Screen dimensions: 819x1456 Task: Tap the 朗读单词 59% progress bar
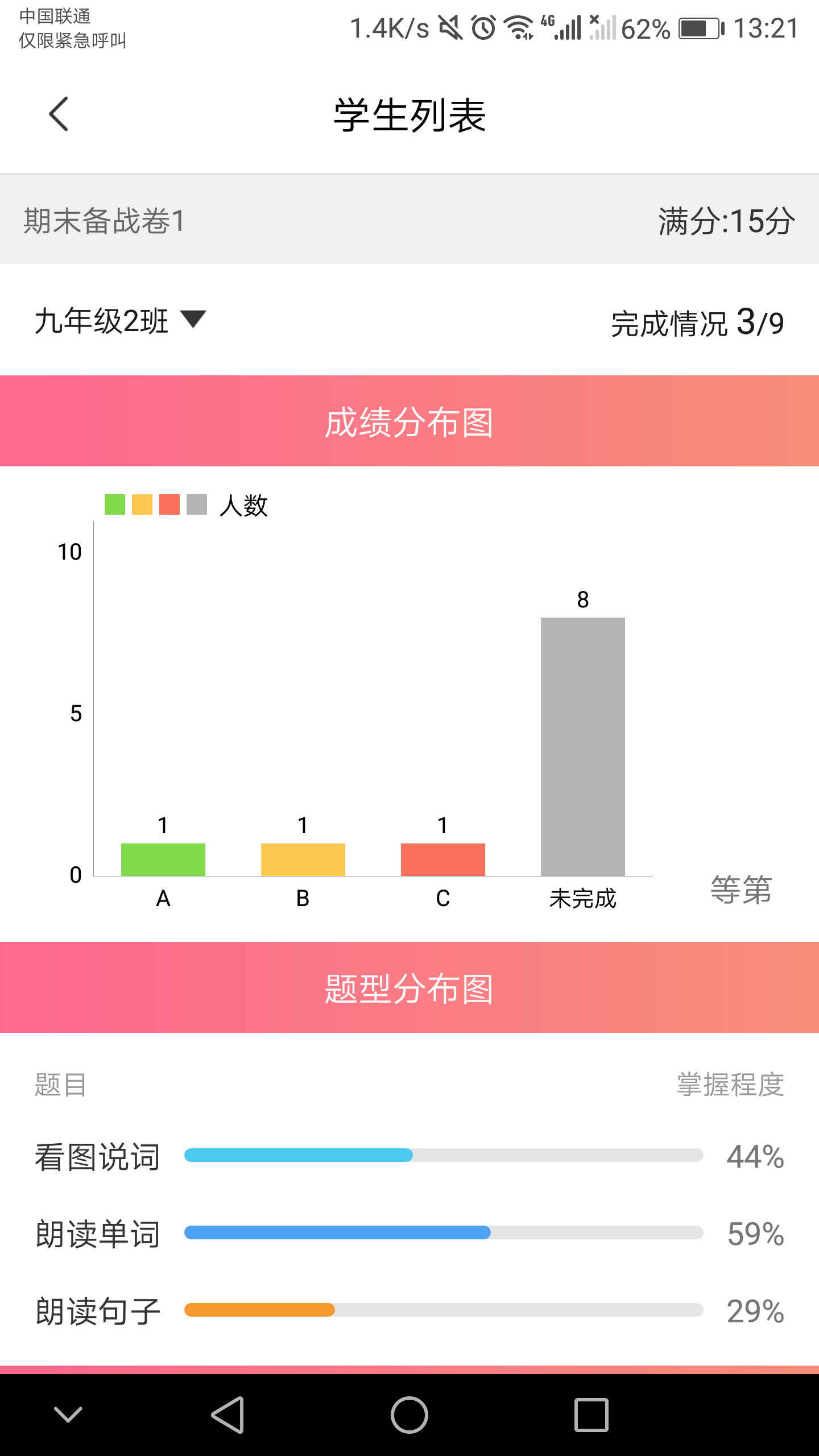pyautogui.click(x=444, y=1233)
